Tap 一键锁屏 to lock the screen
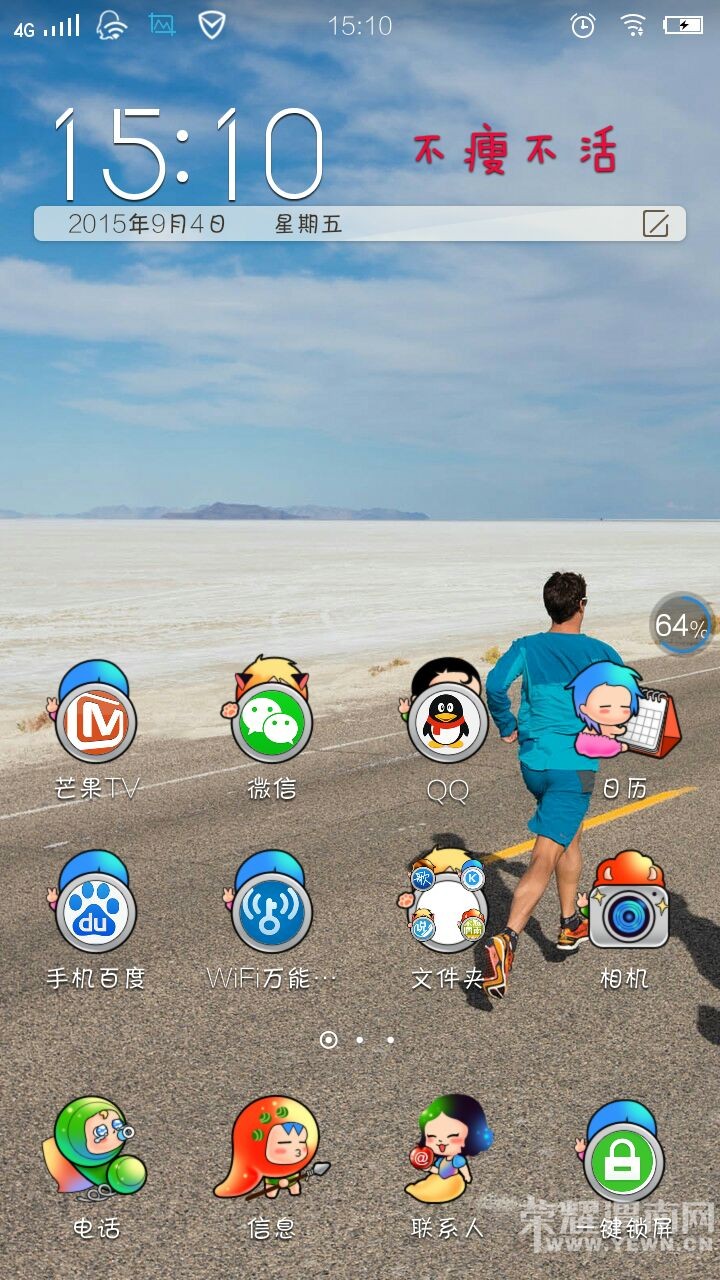Viewport: 720px width, 1280px height. (x=624, y=1160)
